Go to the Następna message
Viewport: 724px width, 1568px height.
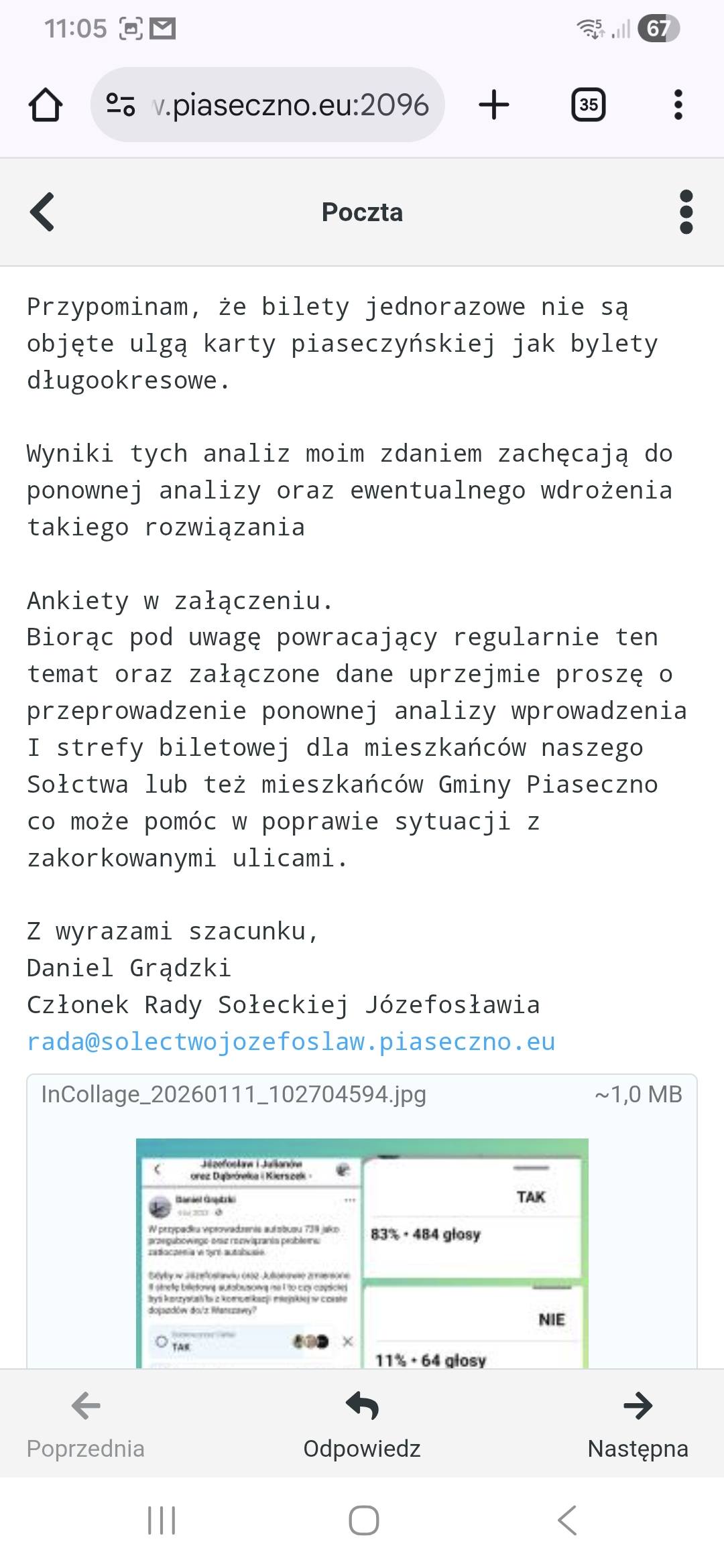coord(638,1423)
